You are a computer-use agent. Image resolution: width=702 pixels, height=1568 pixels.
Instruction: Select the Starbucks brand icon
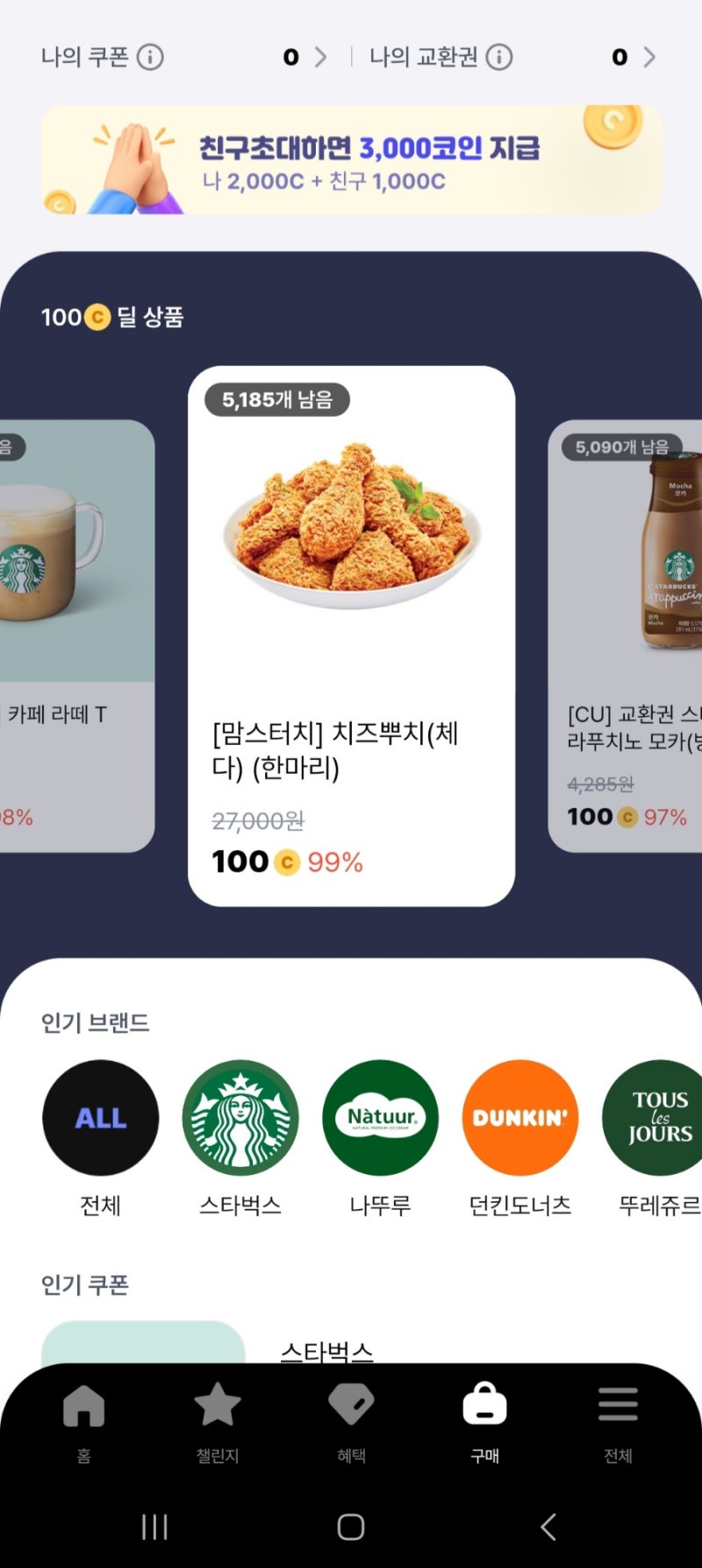point(240,1118)
